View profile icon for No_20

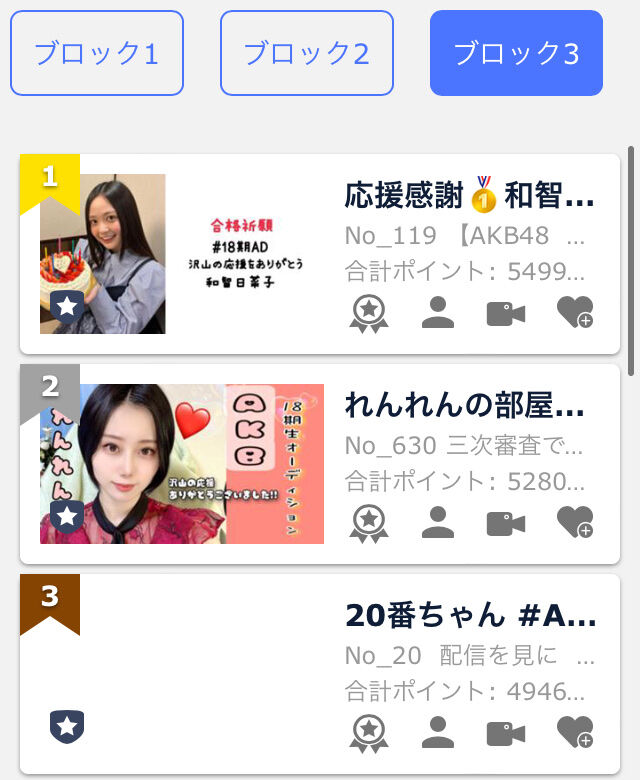(438, 733)
